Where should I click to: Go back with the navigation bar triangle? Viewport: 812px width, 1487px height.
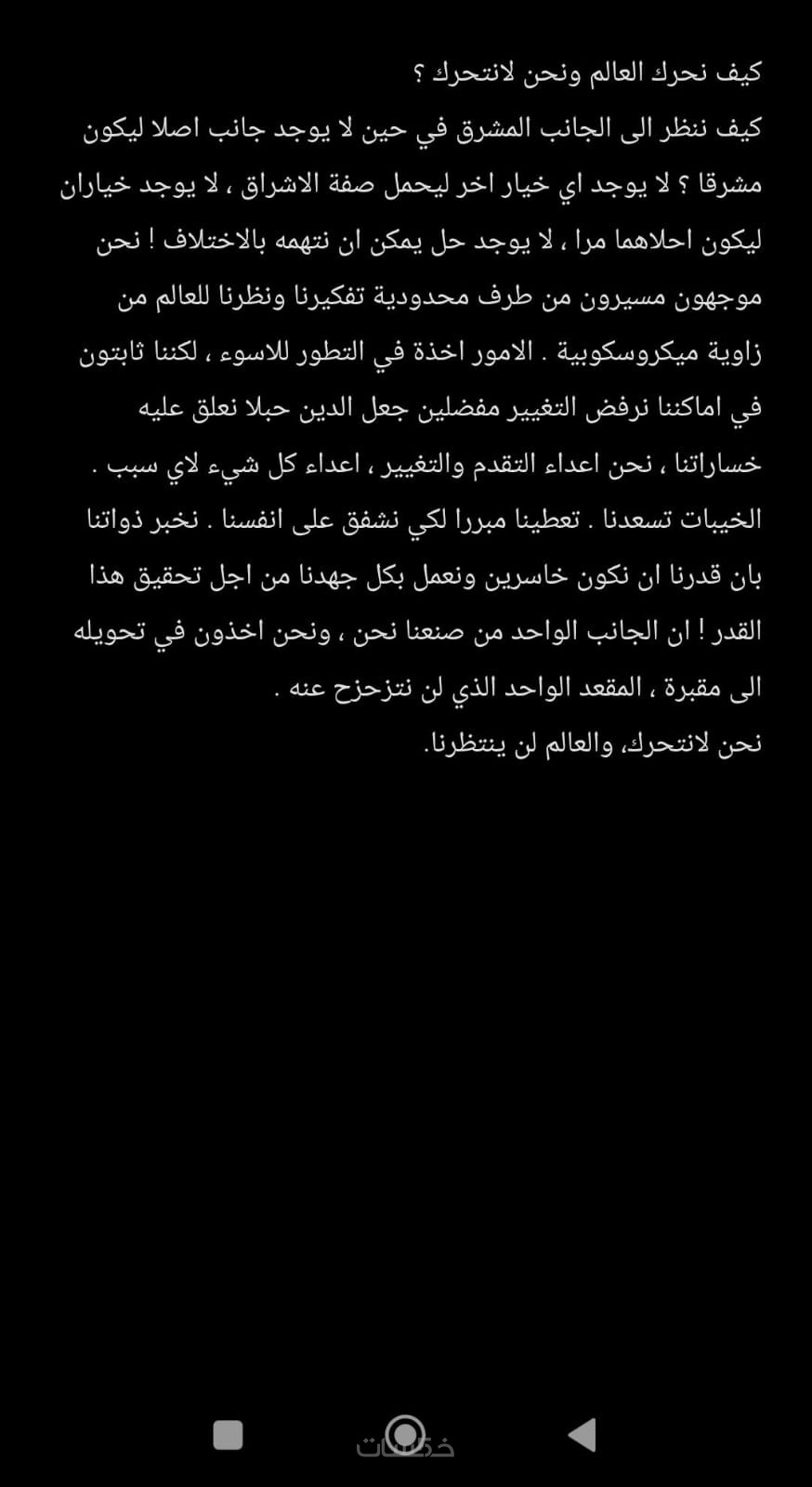pyautogui.click(x=583, y=1434)
